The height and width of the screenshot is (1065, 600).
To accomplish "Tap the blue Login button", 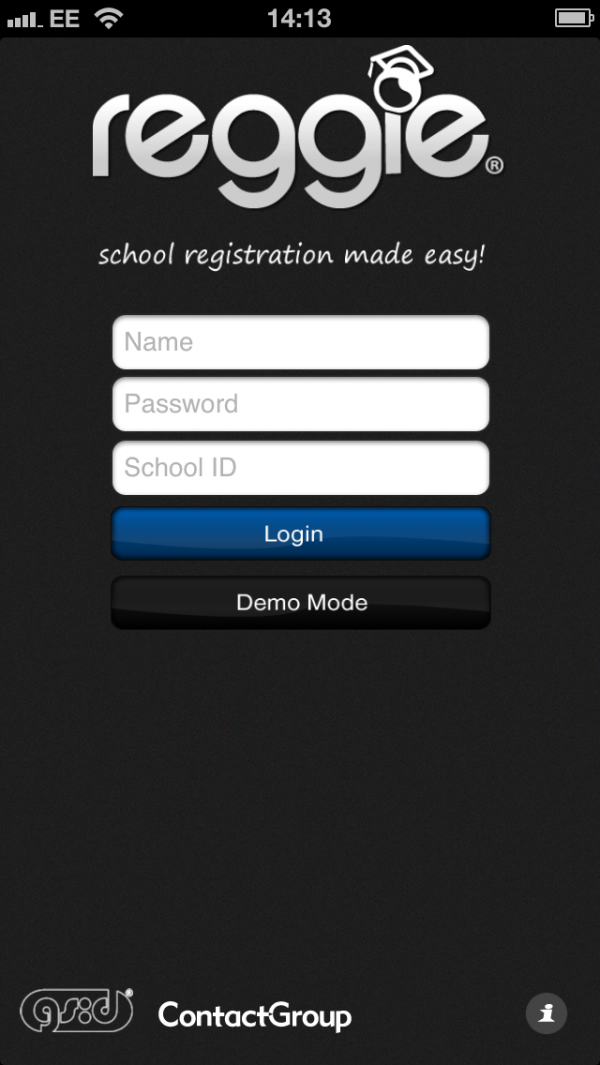I will (300, 534).
